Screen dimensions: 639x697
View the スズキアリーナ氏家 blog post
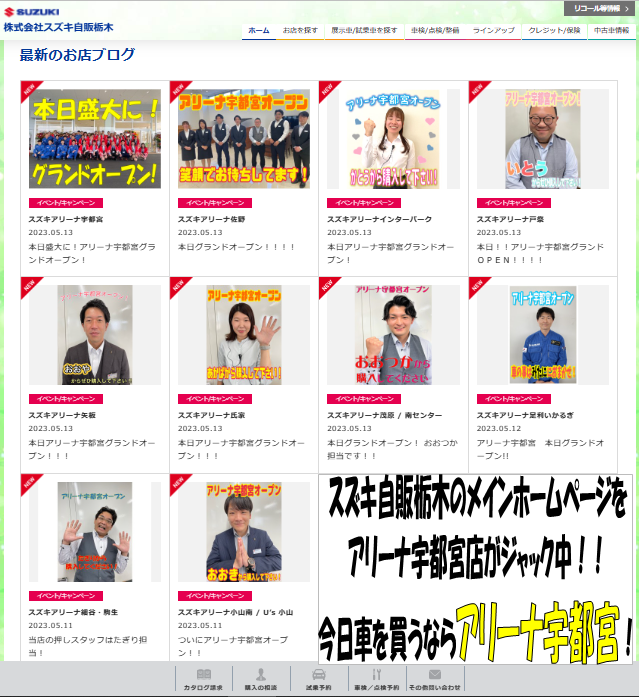[243, 335]
